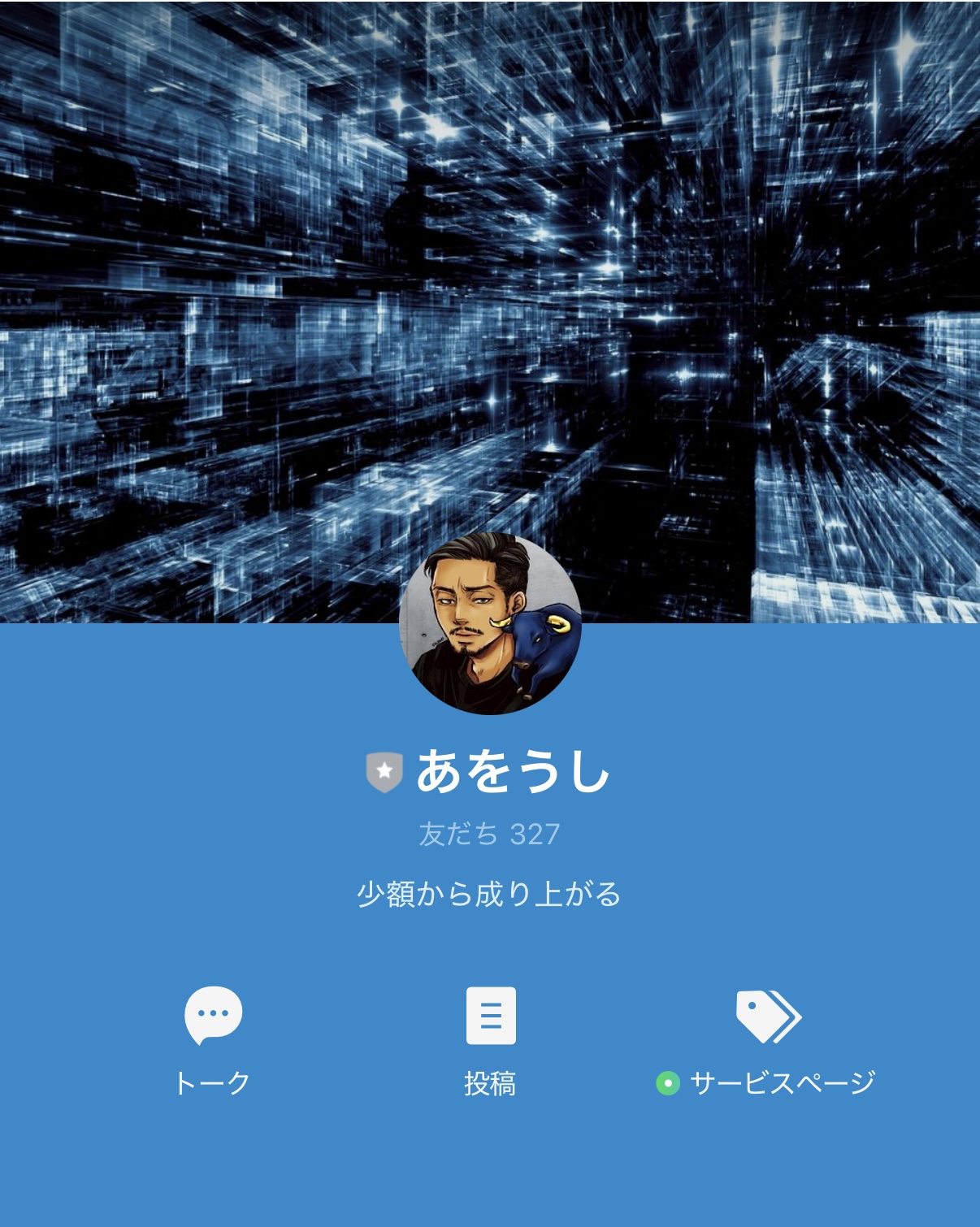View the あをうし profile picture
980x1227 pixels.
[490, 623]
